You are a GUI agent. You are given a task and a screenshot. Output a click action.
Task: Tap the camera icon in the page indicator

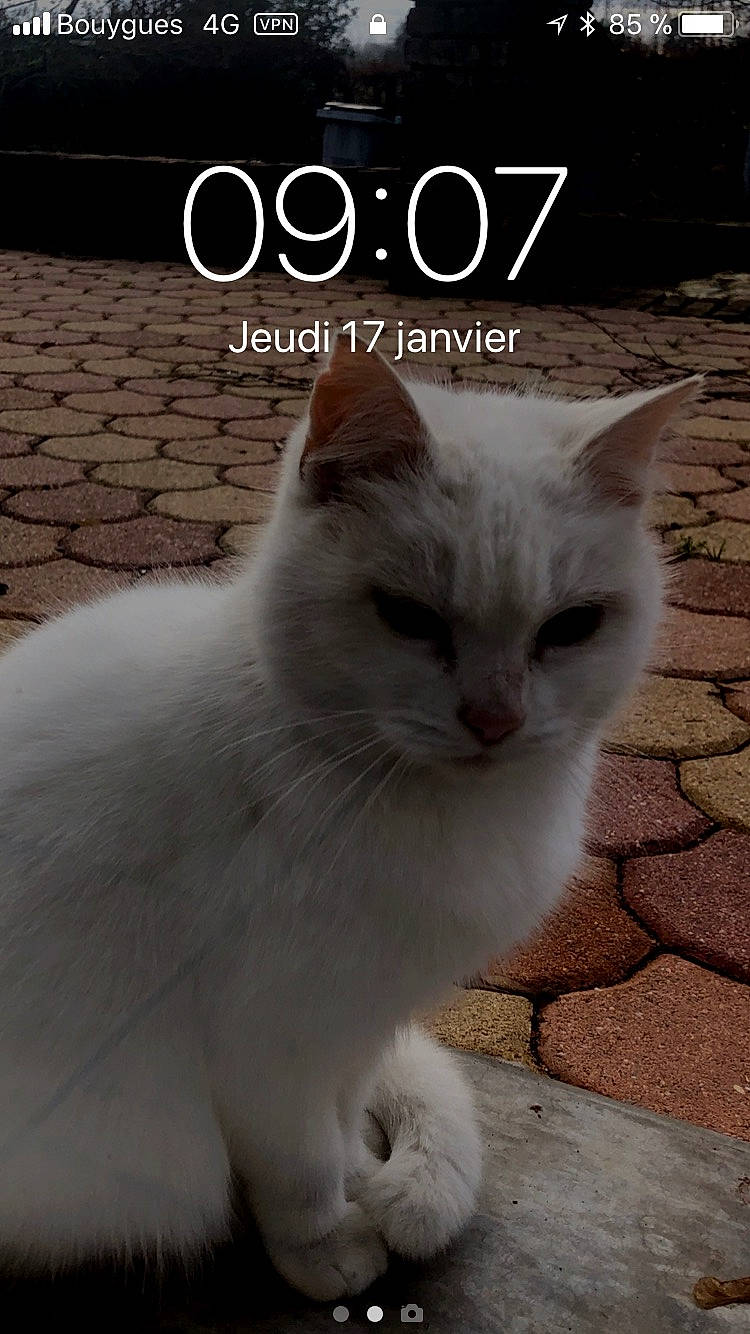tap(412, 1313)
